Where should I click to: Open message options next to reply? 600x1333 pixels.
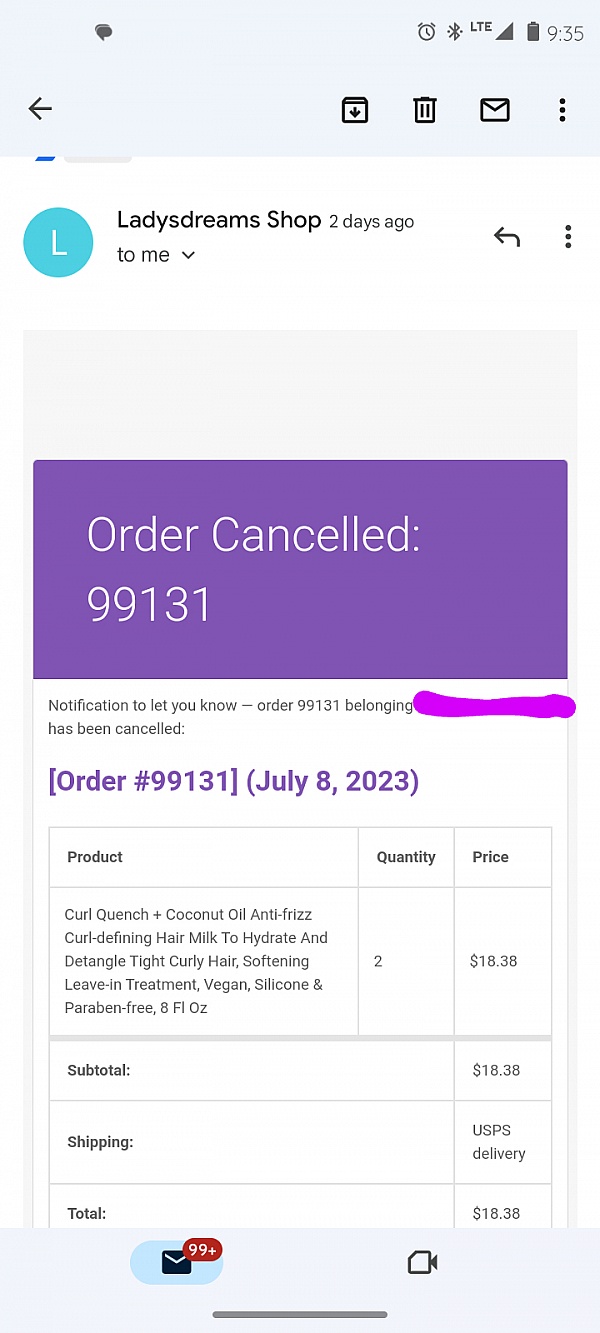click(x=568, y=237)
